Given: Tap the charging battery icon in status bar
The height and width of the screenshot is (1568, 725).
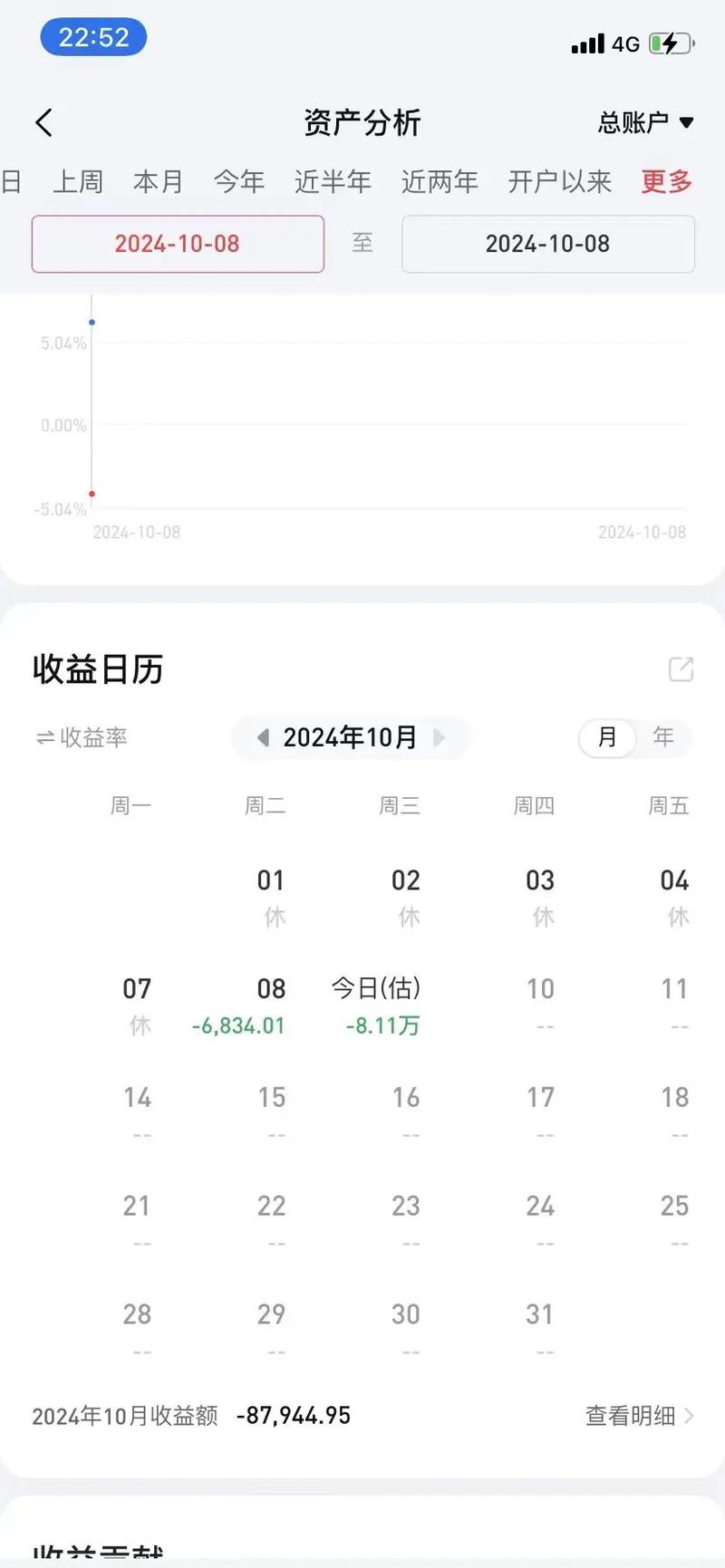Looking at the screenshot, I should (x=672, y=42).
